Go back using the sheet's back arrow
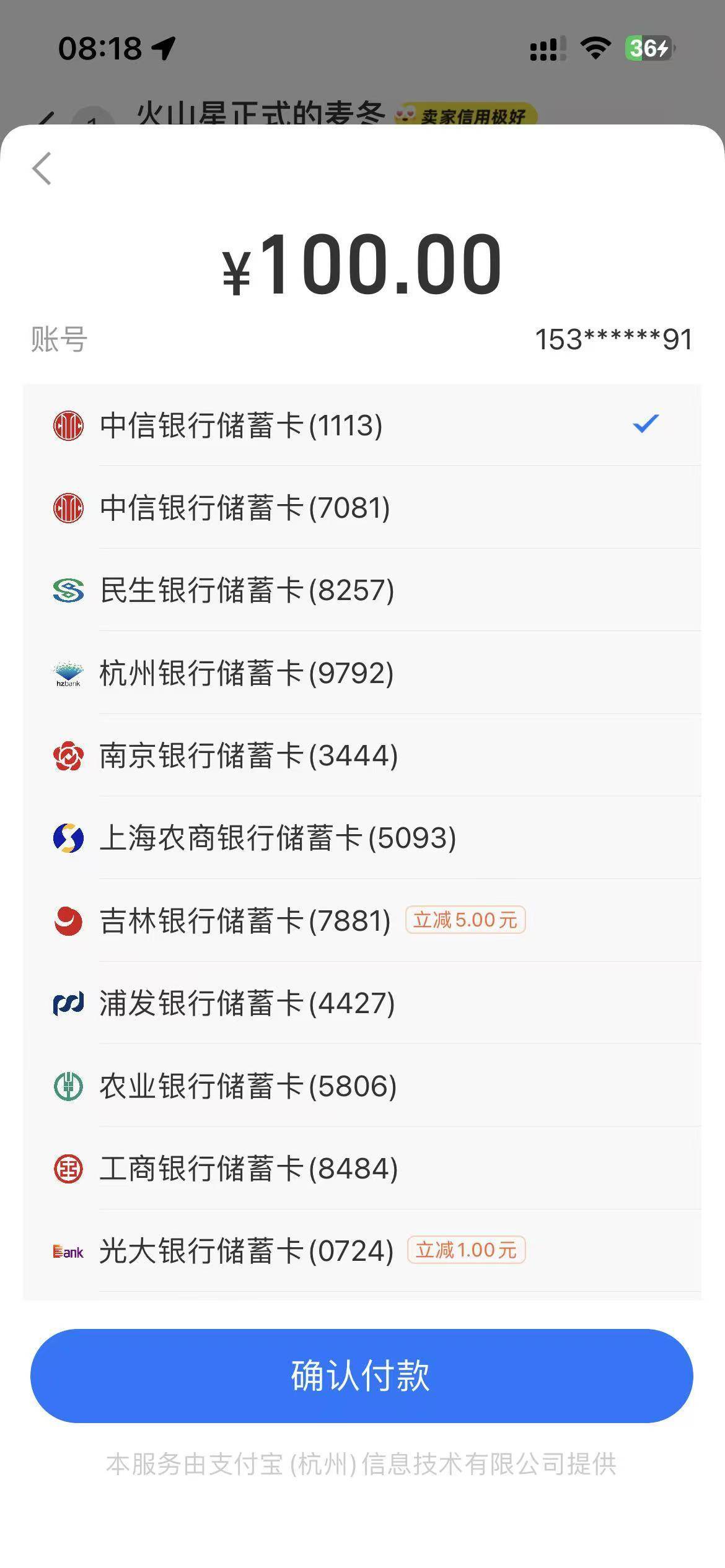The height and width of the screenshot is (1568, 725). coord(42,168)
